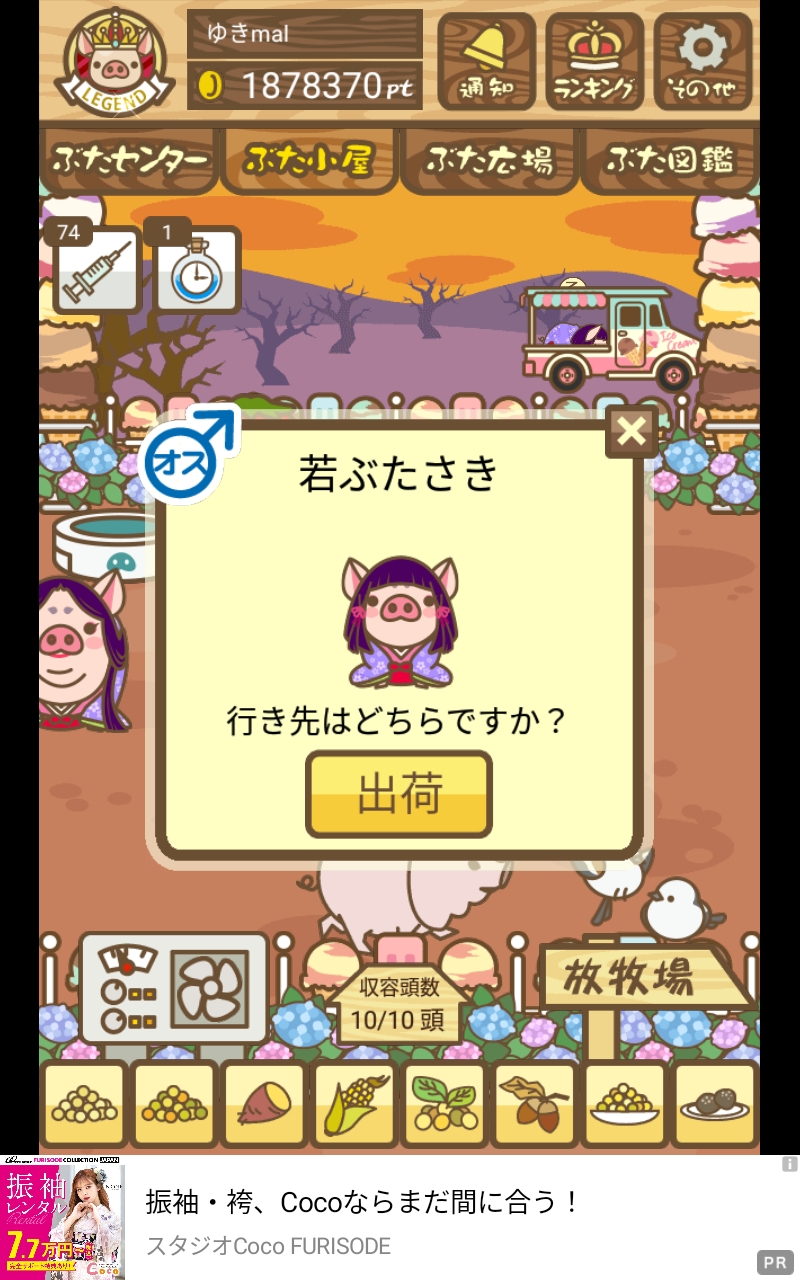Select the acorn feed
Viewport: 800px width, 1280px height.
[535, 1104]
